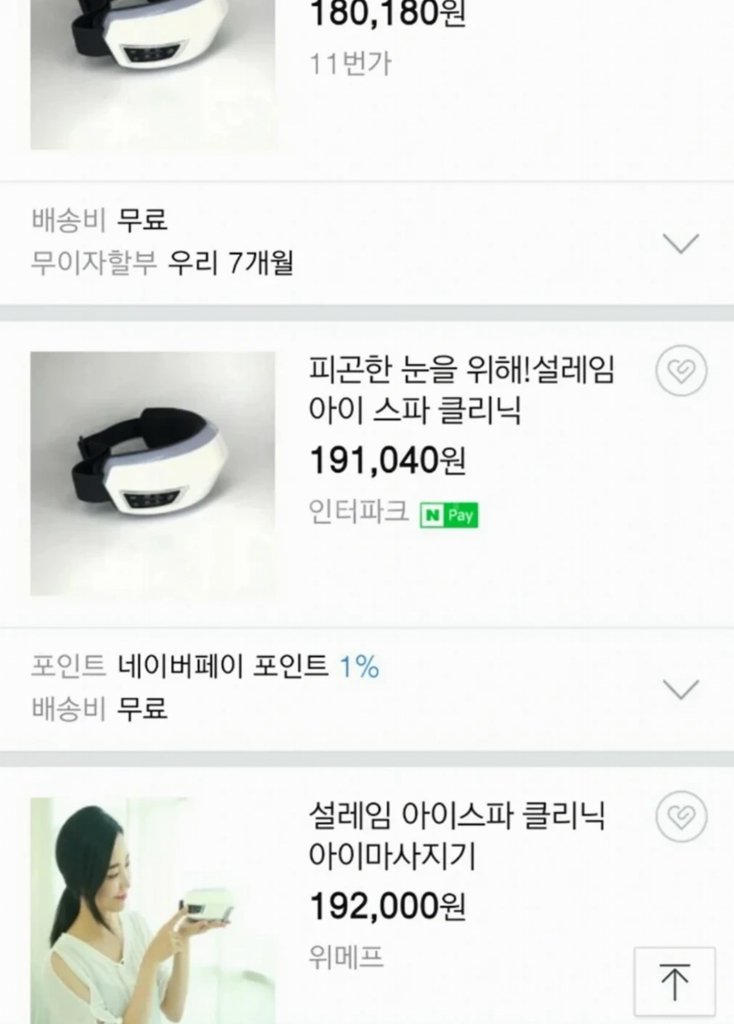
Task: Toggle the wishlist heart on 아이 스파 클리닉
Action: pos(682,371)
